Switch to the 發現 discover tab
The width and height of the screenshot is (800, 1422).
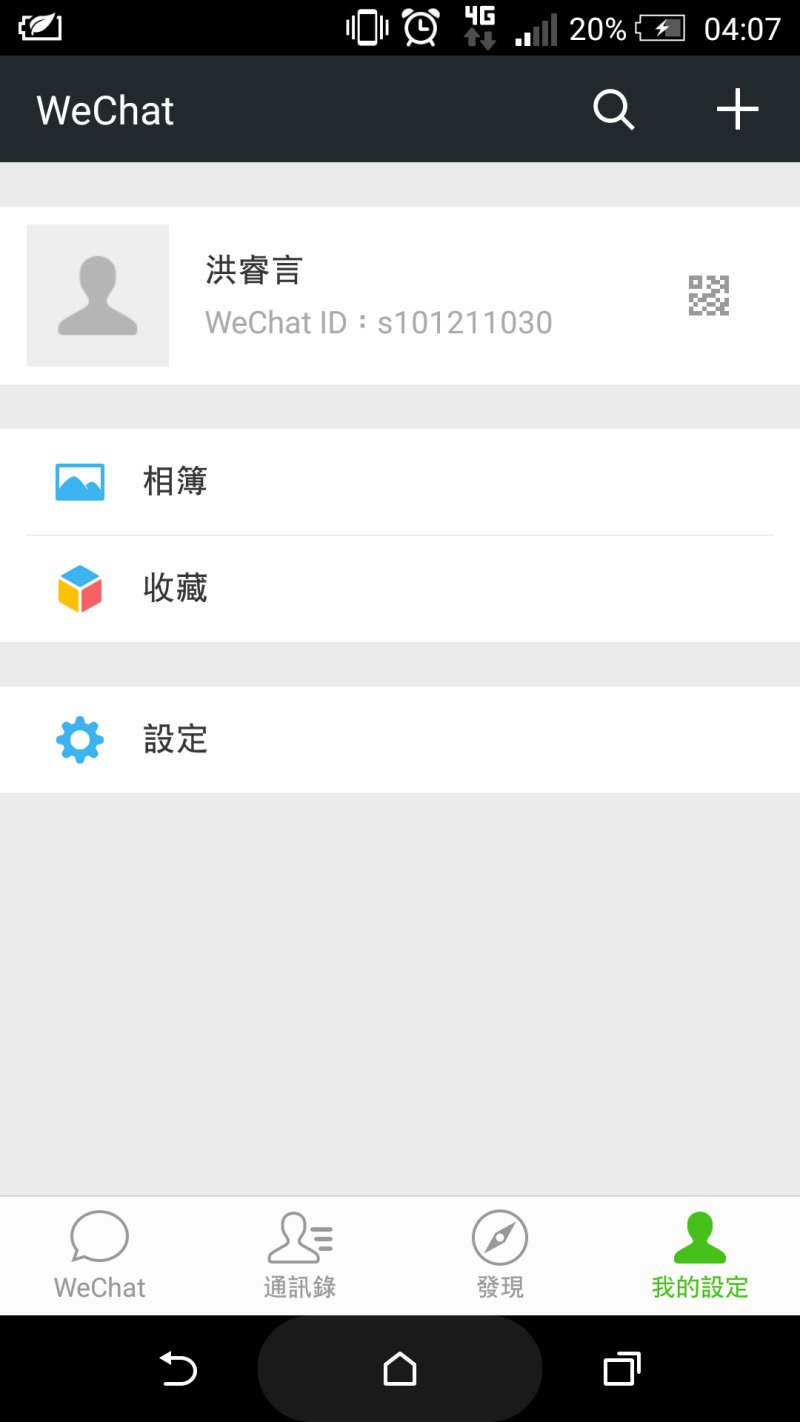tap(500, 1255)
